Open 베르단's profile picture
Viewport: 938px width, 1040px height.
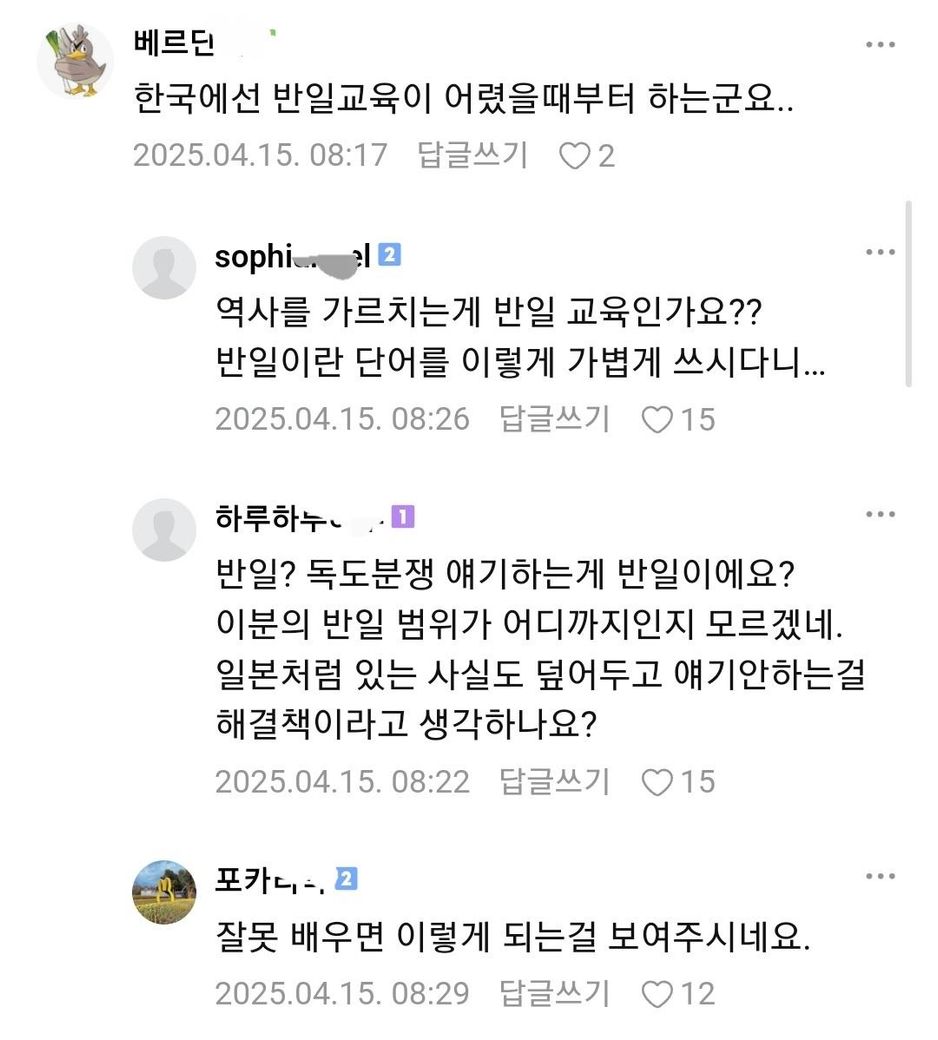click(x=75, y=61)
